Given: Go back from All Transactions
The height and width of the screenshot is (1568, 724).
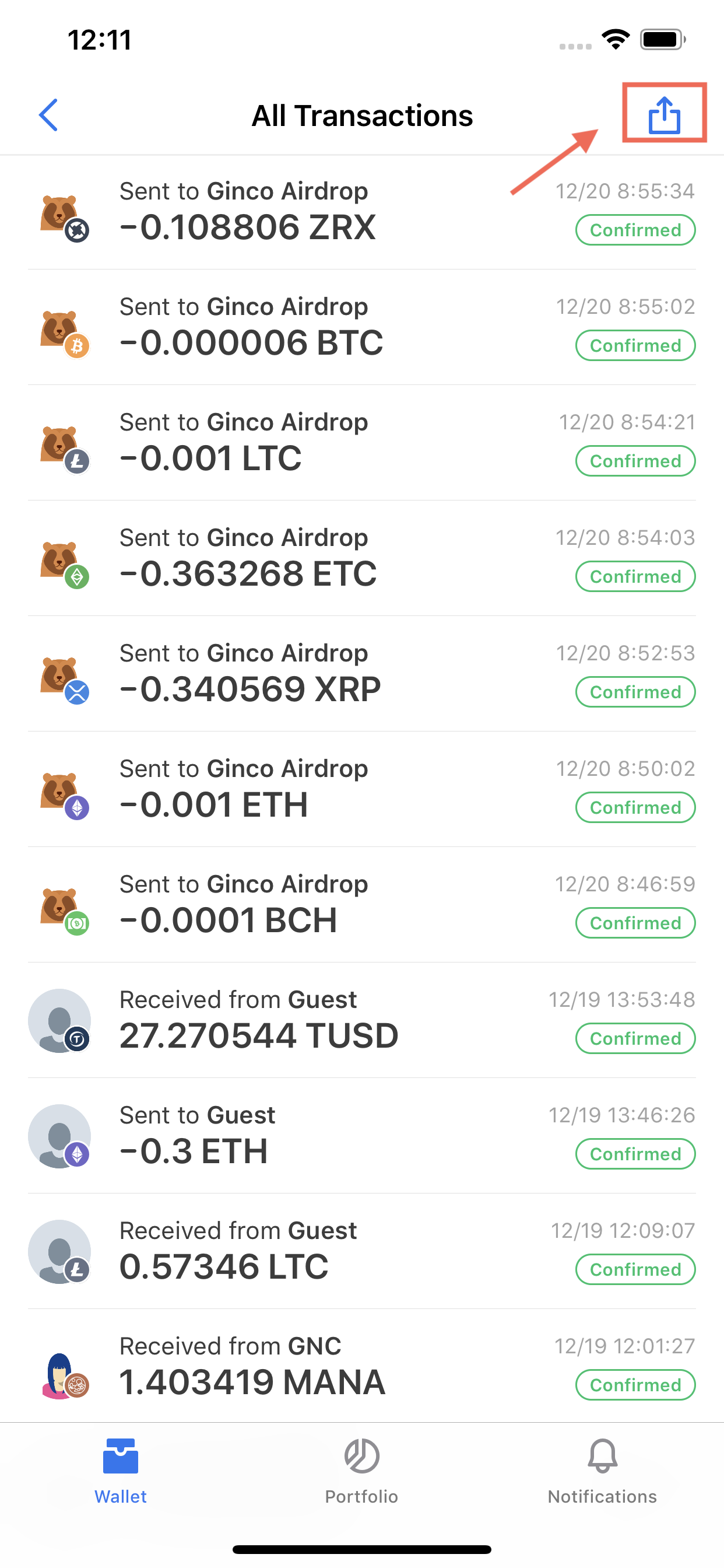Looking at the screenshot, I should point(48,115).
